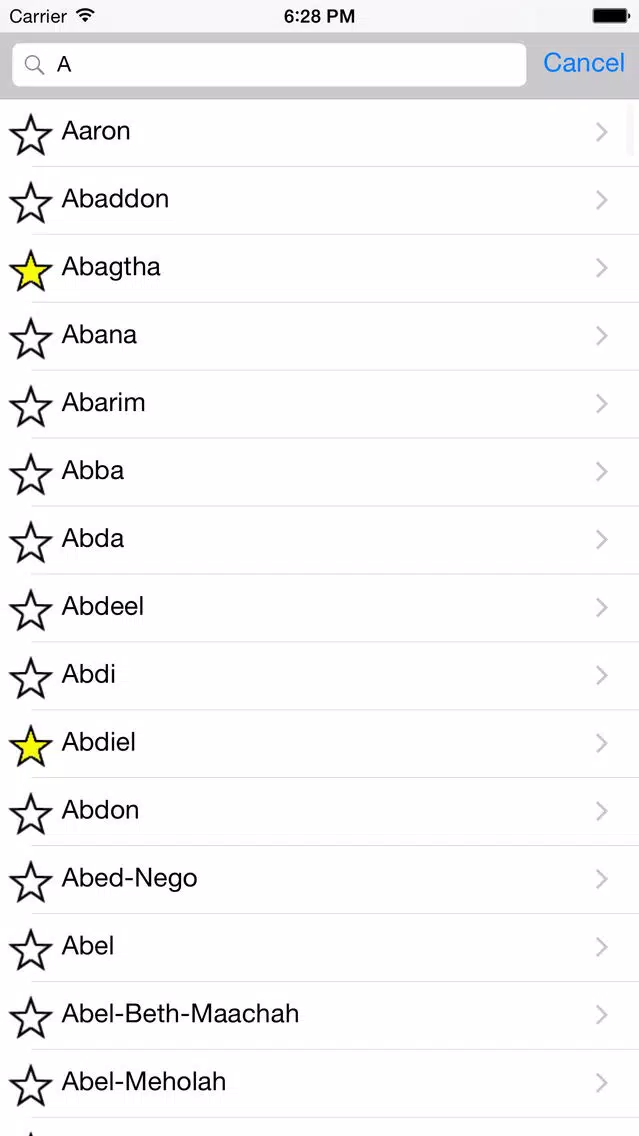Unstar the Abagtha favorite

(30, 270)
